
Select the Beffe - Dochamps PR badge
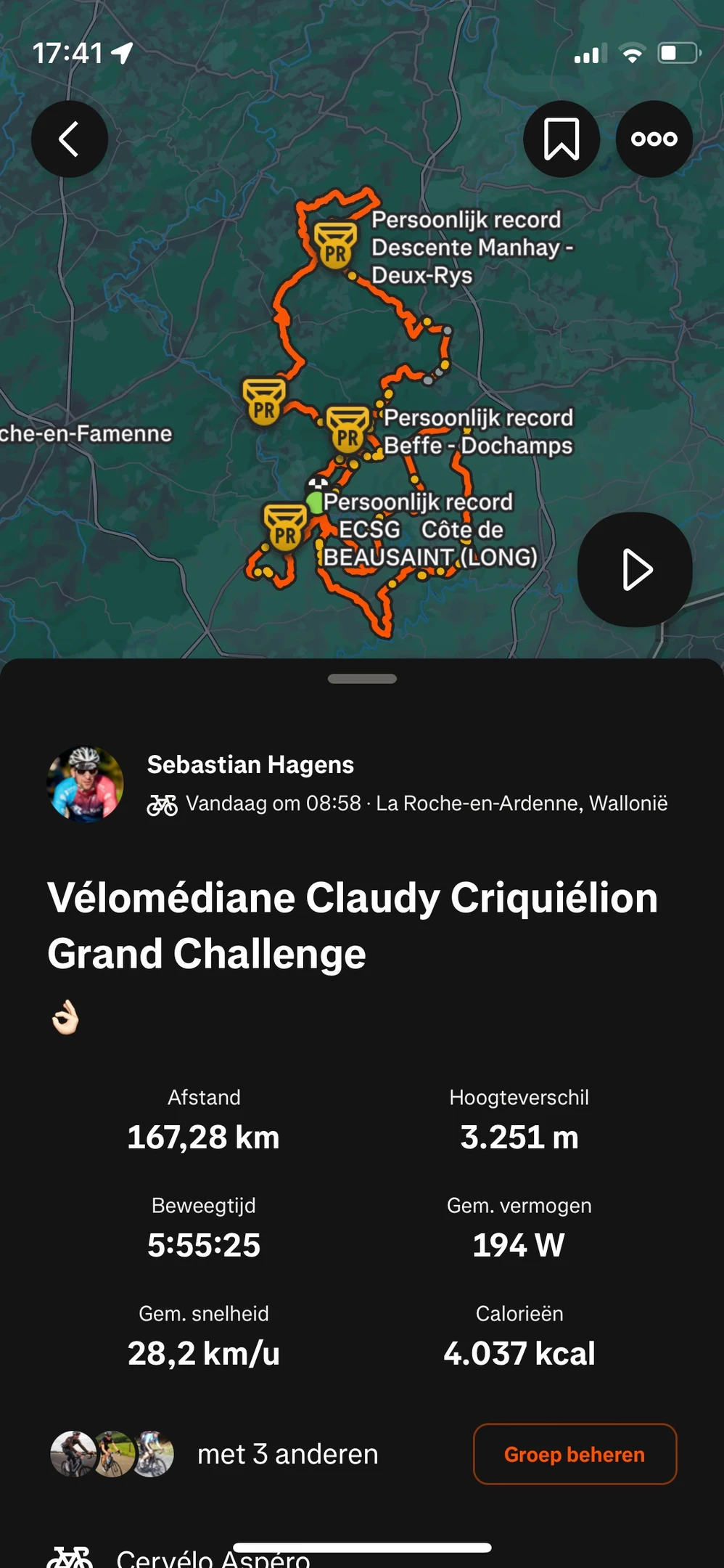[x=347, y=430]
